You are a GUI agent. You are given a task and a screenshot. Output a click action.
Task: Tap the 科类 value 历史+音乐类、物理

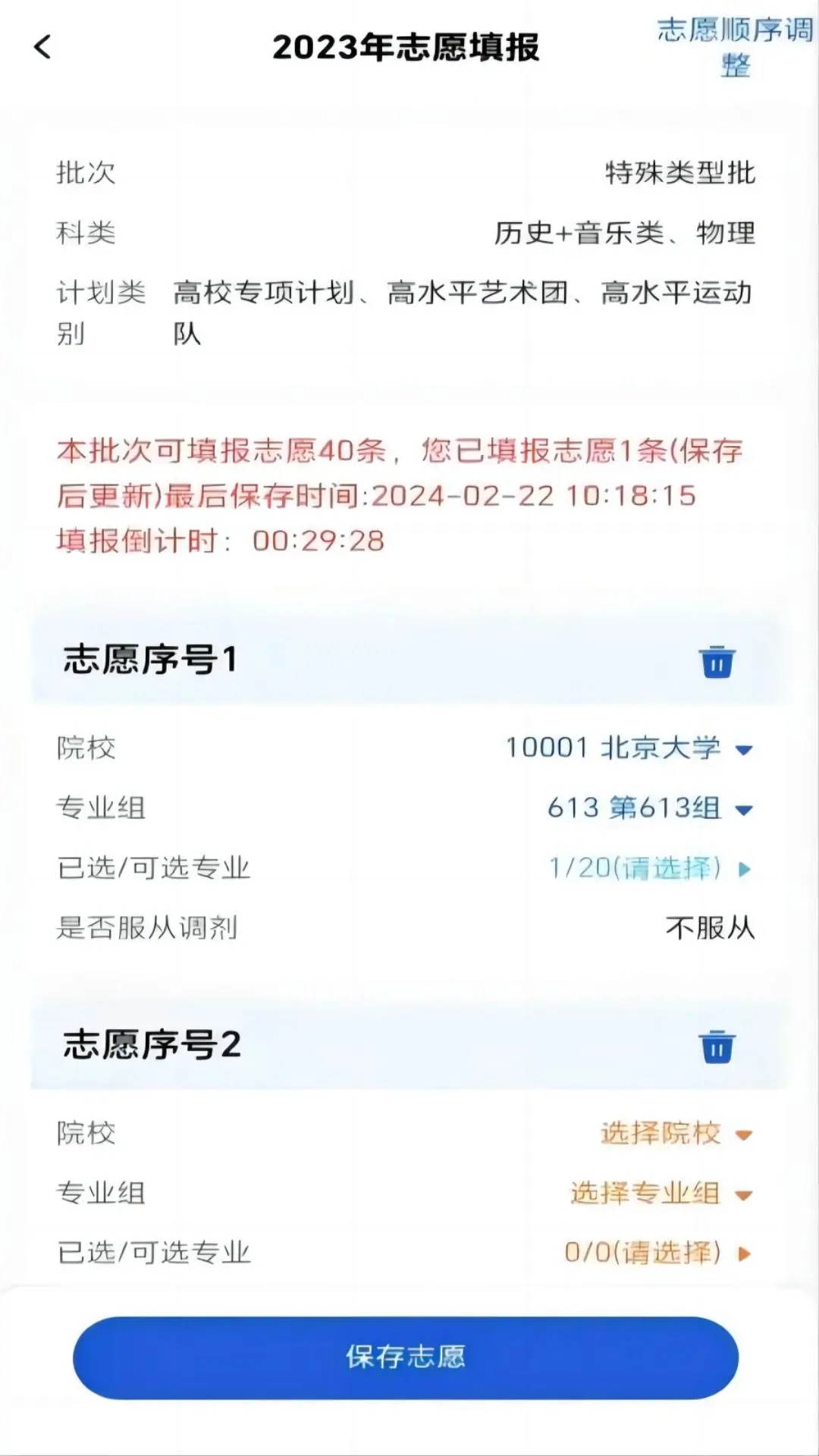tap(626, 234)
